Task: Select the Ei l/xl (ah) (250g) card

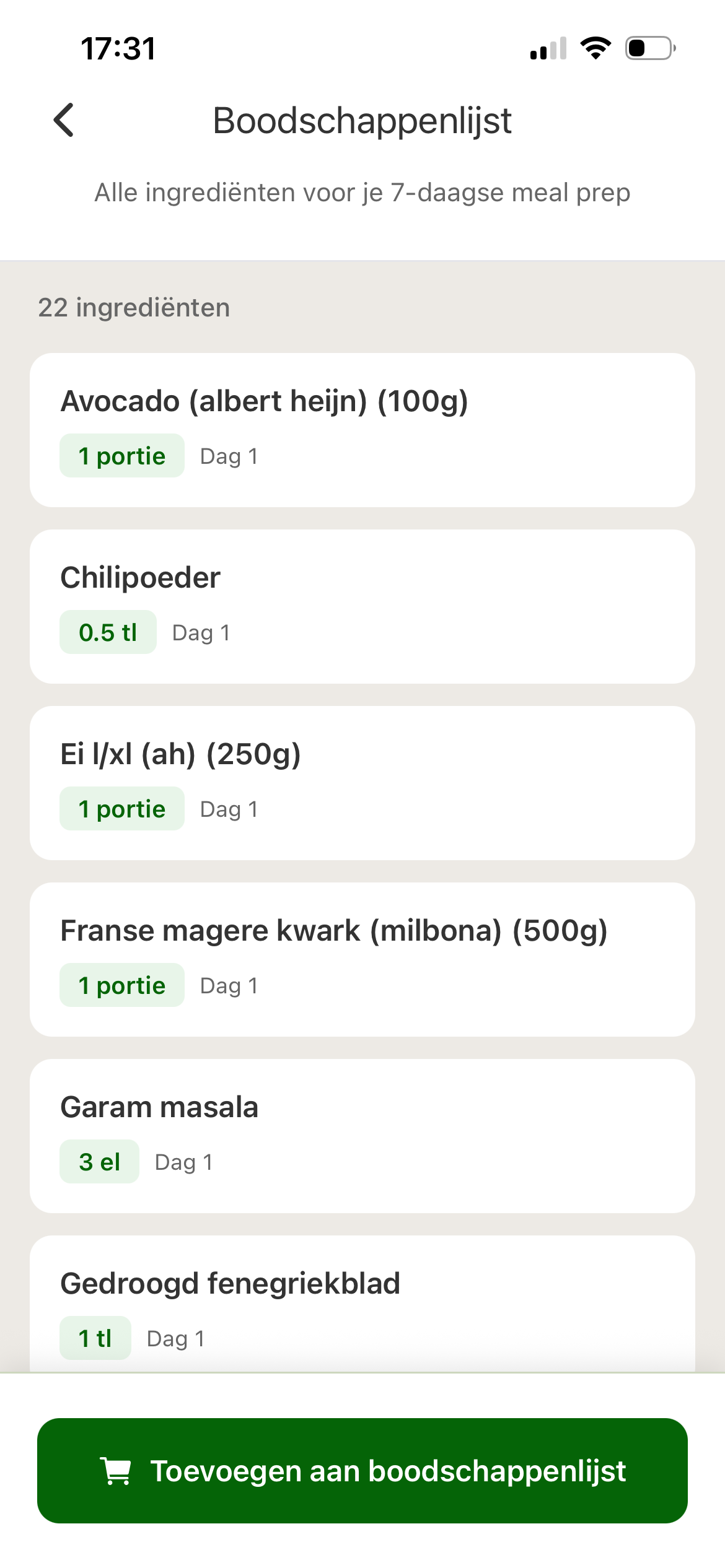Action: tap(362, 782)
